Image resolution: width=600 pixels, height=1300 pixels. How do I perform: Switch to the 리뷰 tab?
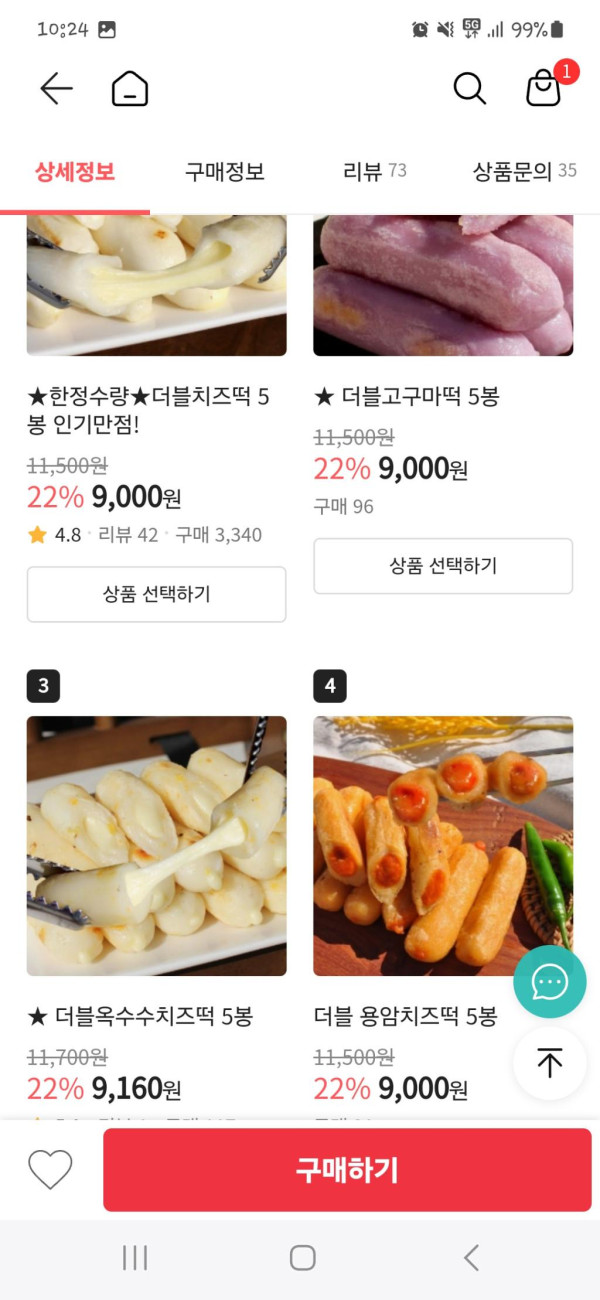coord(374,171)
